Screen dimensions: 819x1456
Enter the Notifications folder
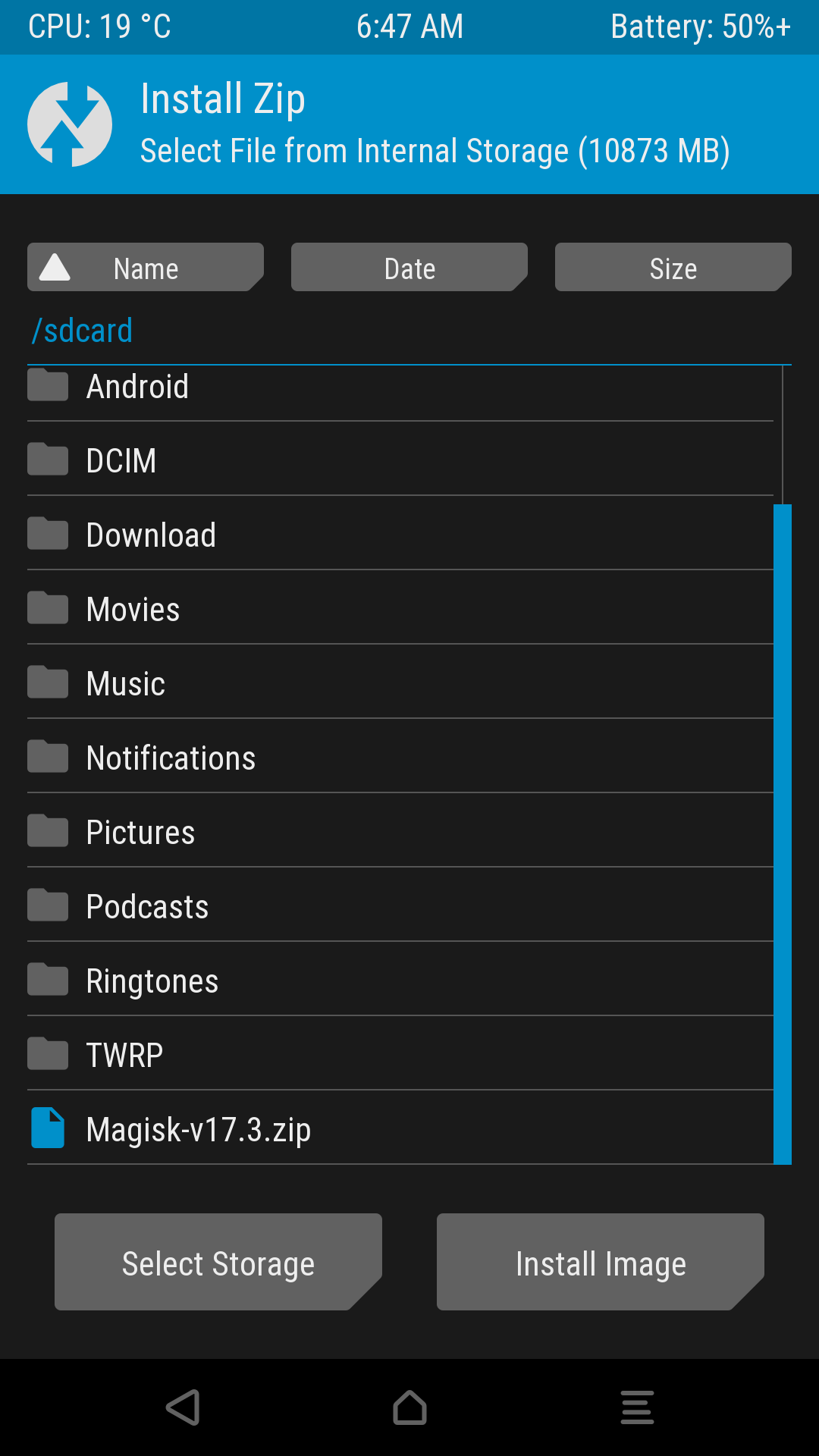click(x=171, y=758)
